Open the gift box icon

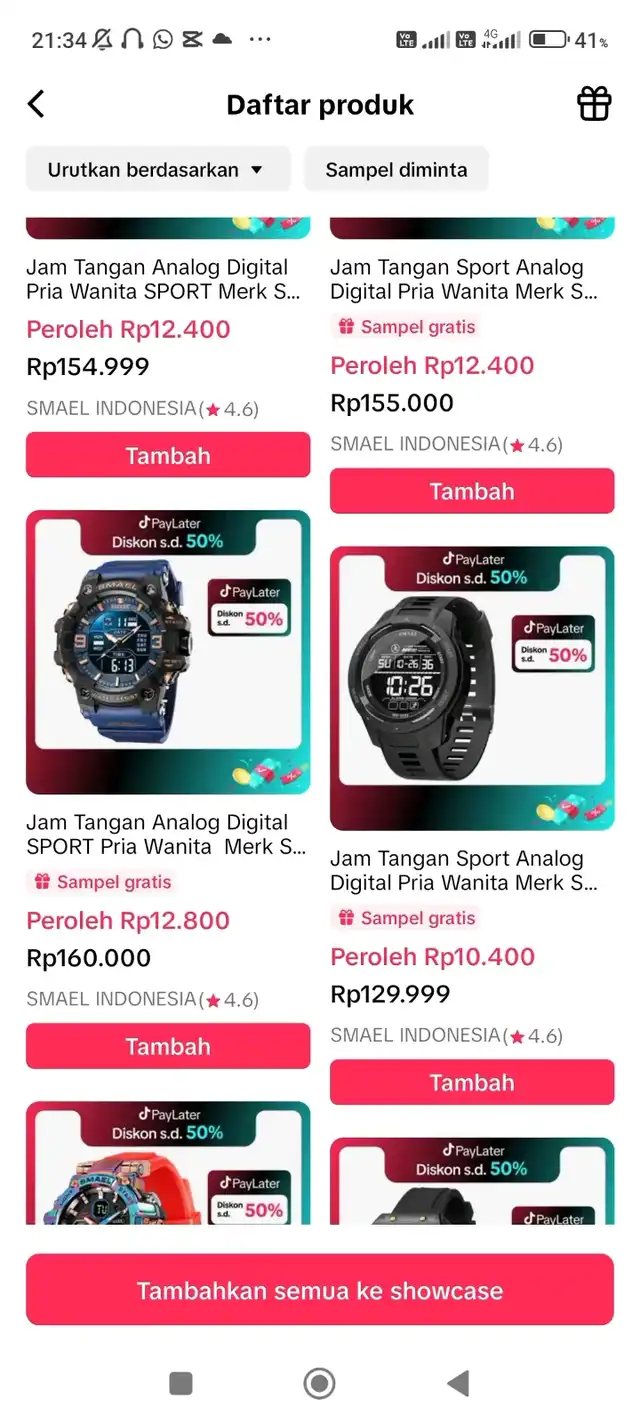594,104
